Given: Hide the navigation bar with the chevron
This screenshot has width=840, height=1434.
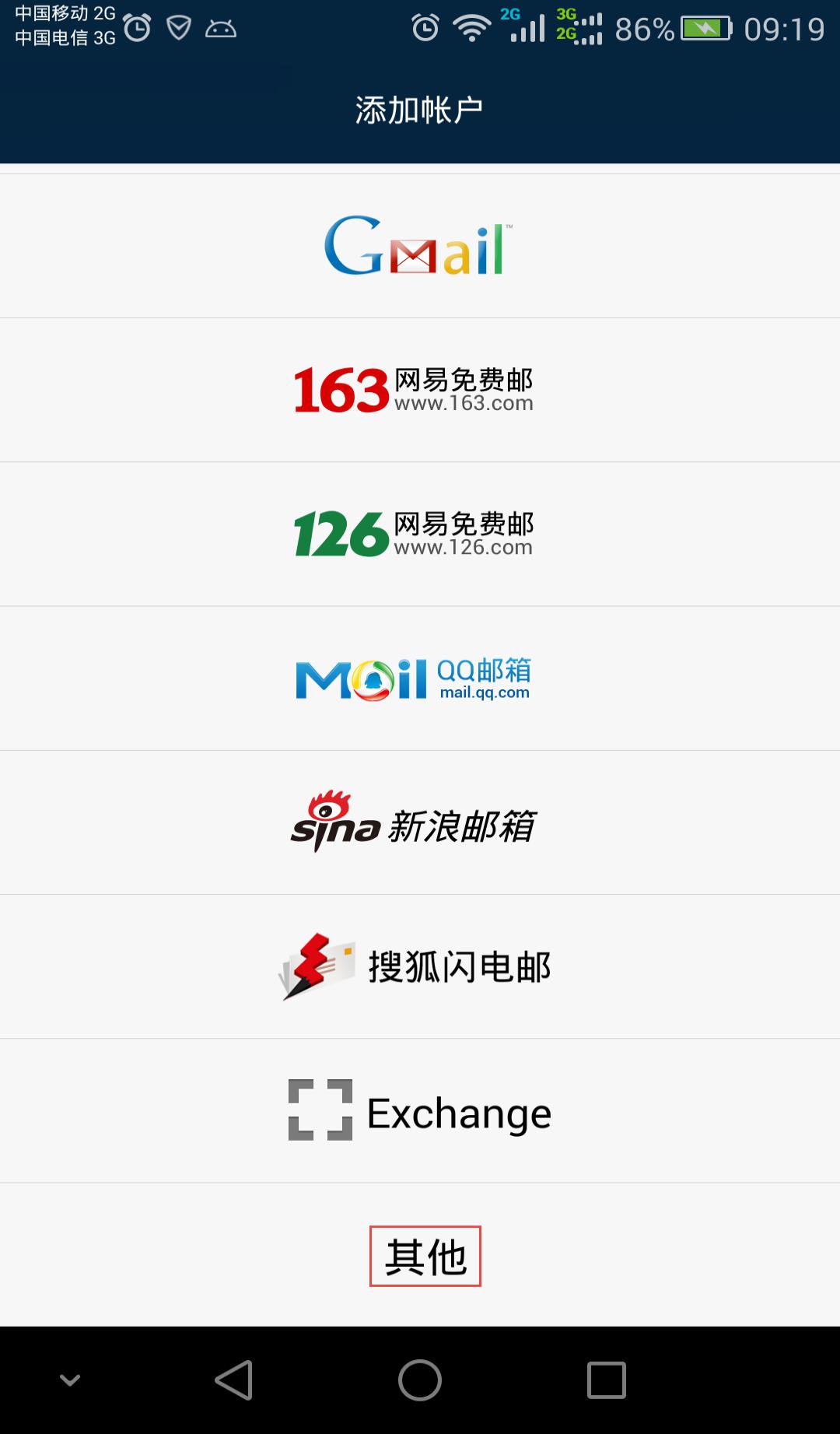Looking at the screenshot, I should pyautogui.click(x=70, y=1381).
